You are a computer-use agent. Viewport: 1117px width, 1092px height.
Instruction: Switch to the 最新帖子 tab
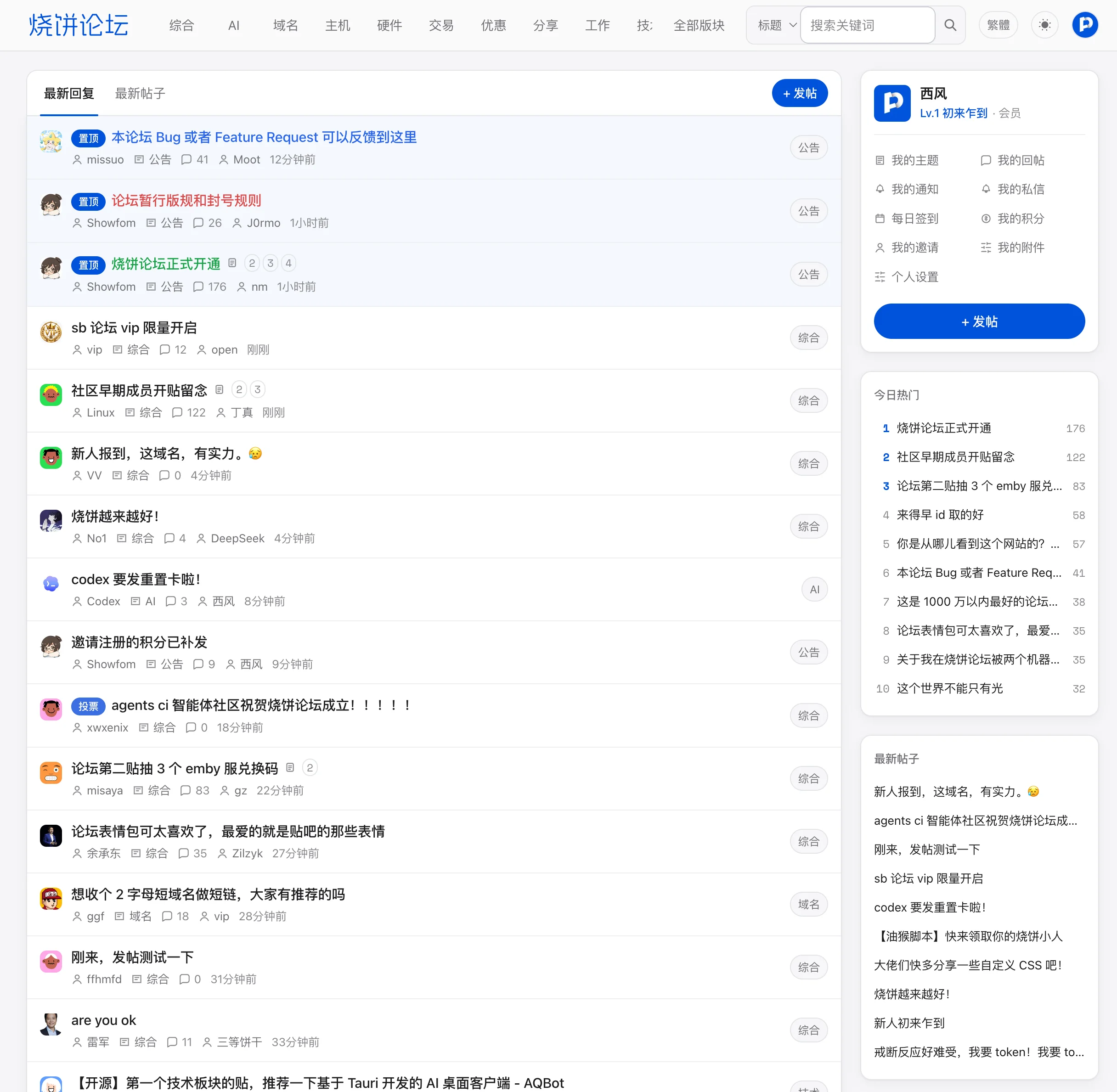click(x=140, y=94)
